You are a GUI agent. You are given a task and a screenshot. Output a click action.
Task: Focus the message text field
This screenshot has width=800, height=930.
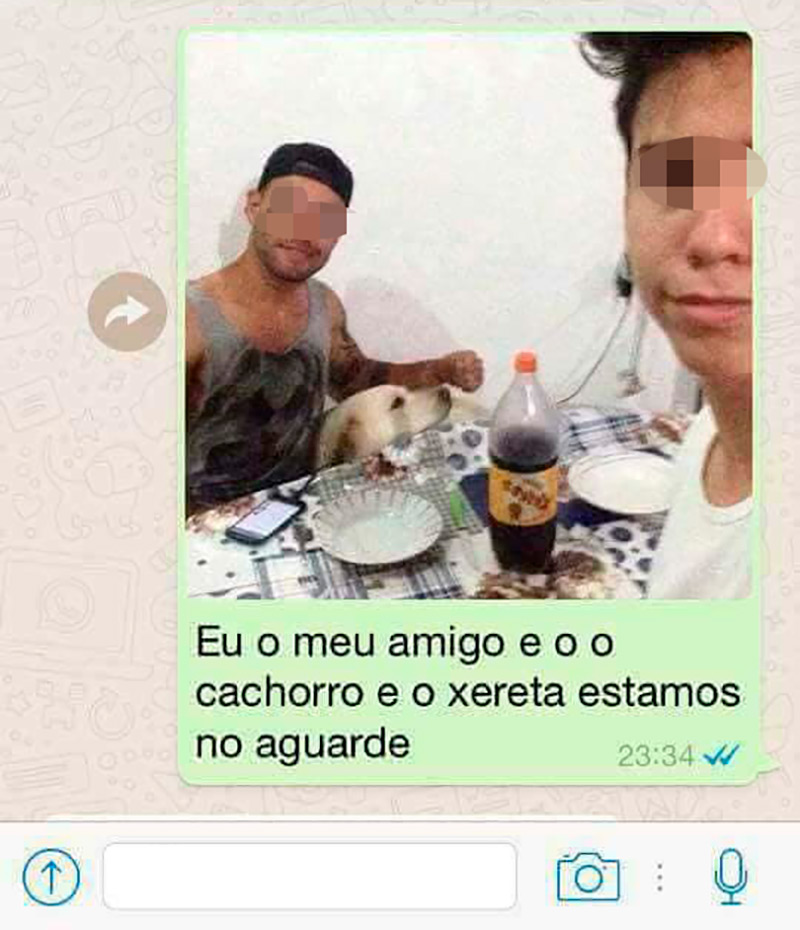[x=310, y=876]
